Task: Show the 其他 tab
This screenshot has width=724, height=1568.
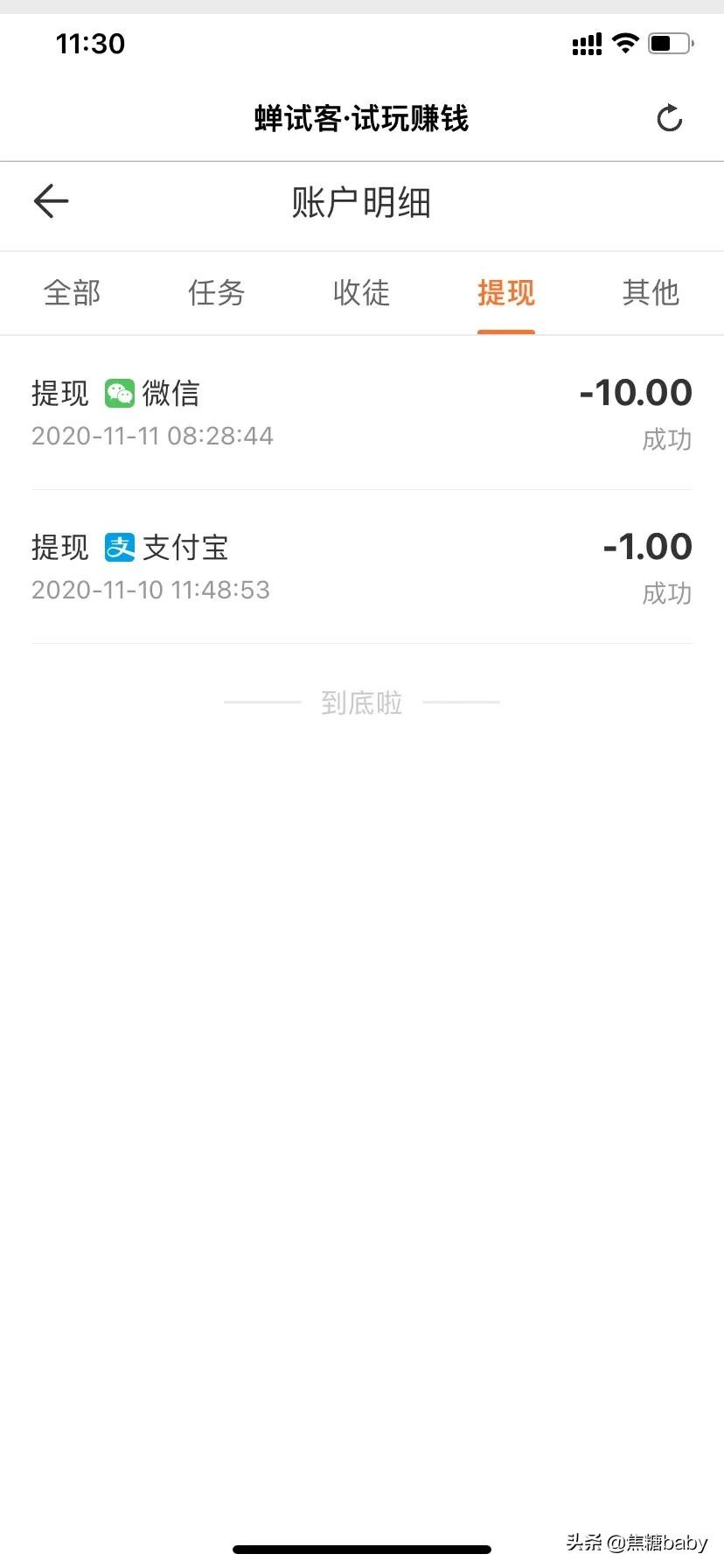Action: (x=651, y=292)
